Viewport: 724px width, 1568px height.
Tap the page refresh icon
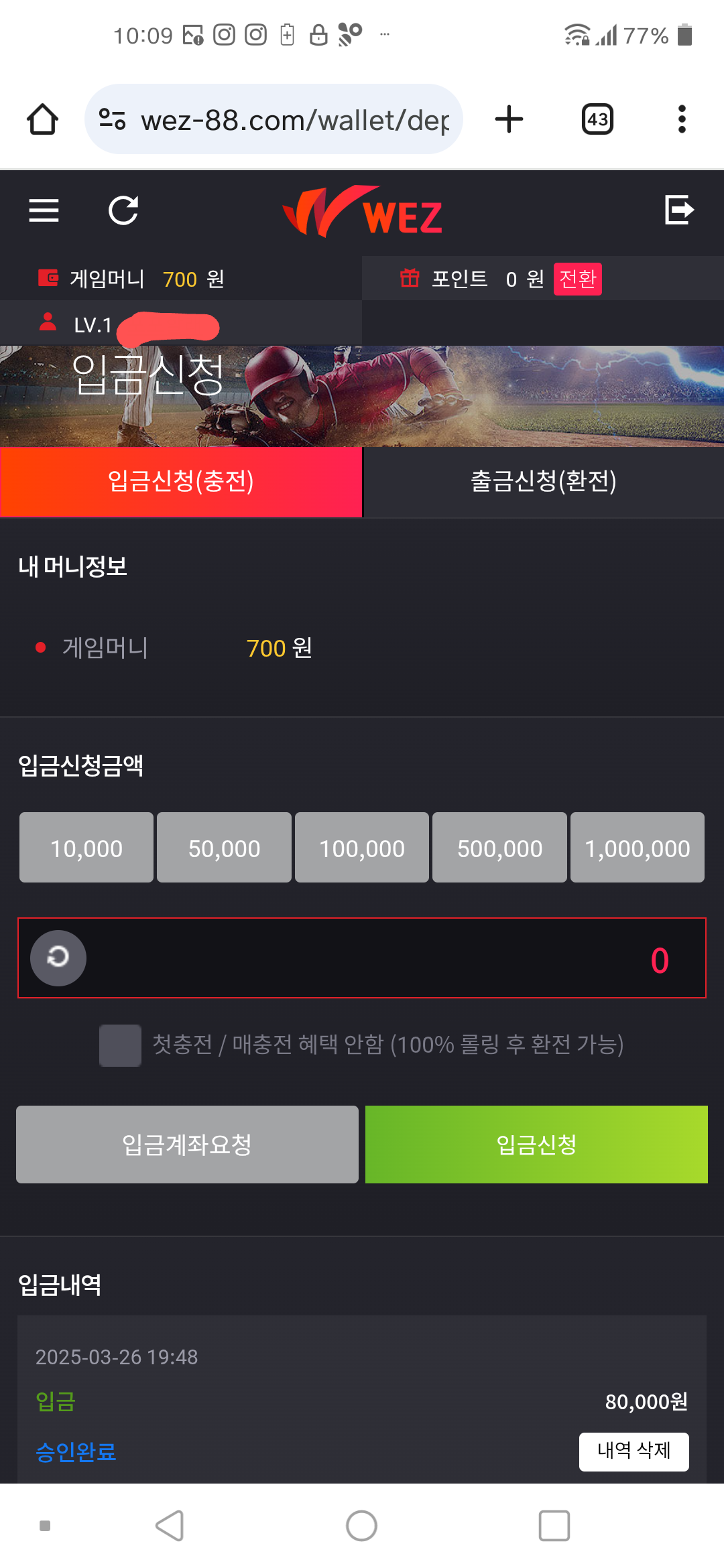(123, 210)
